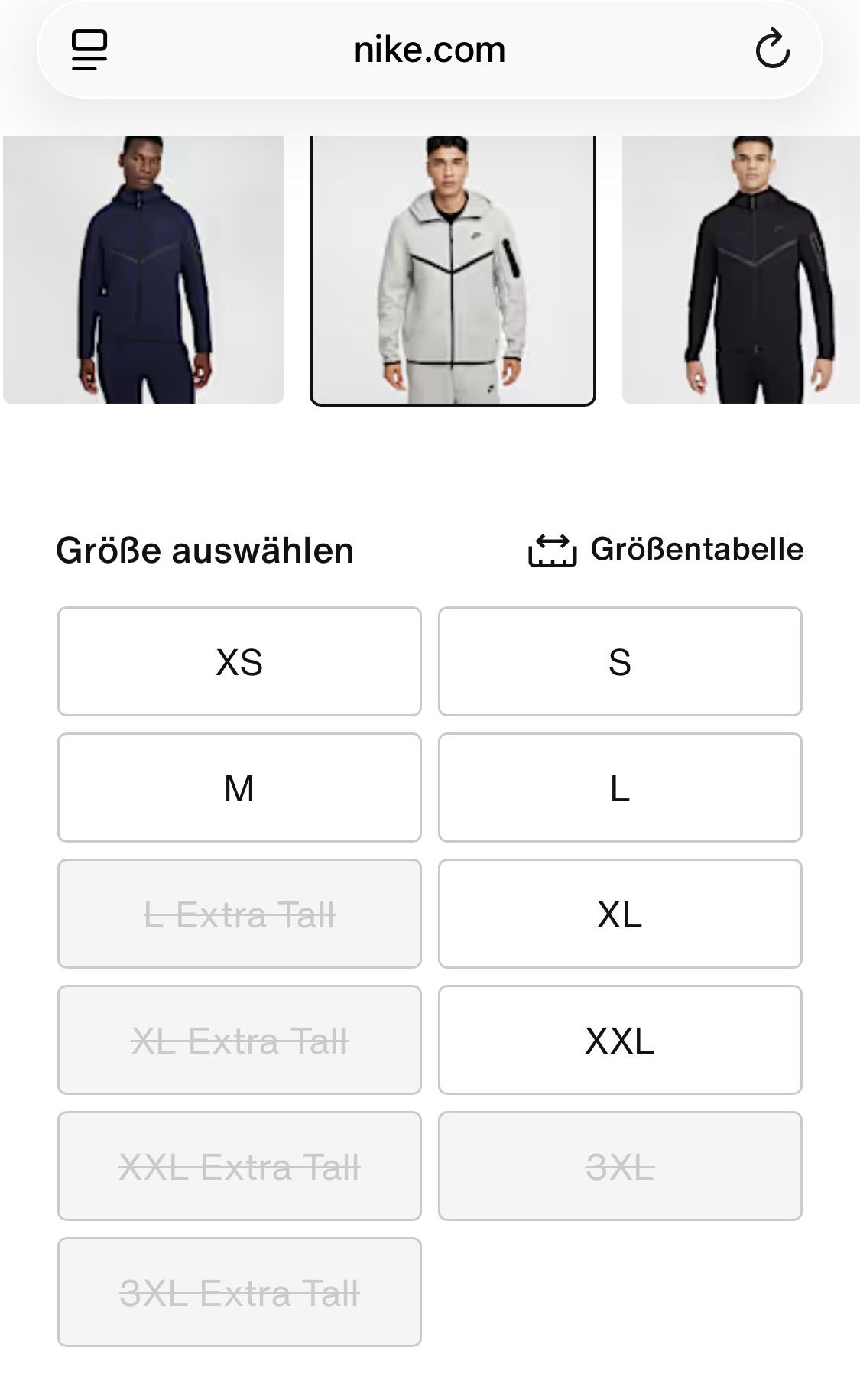Open the Größentabelle size chart
The image size is (860, 1400).
[666, 550]
